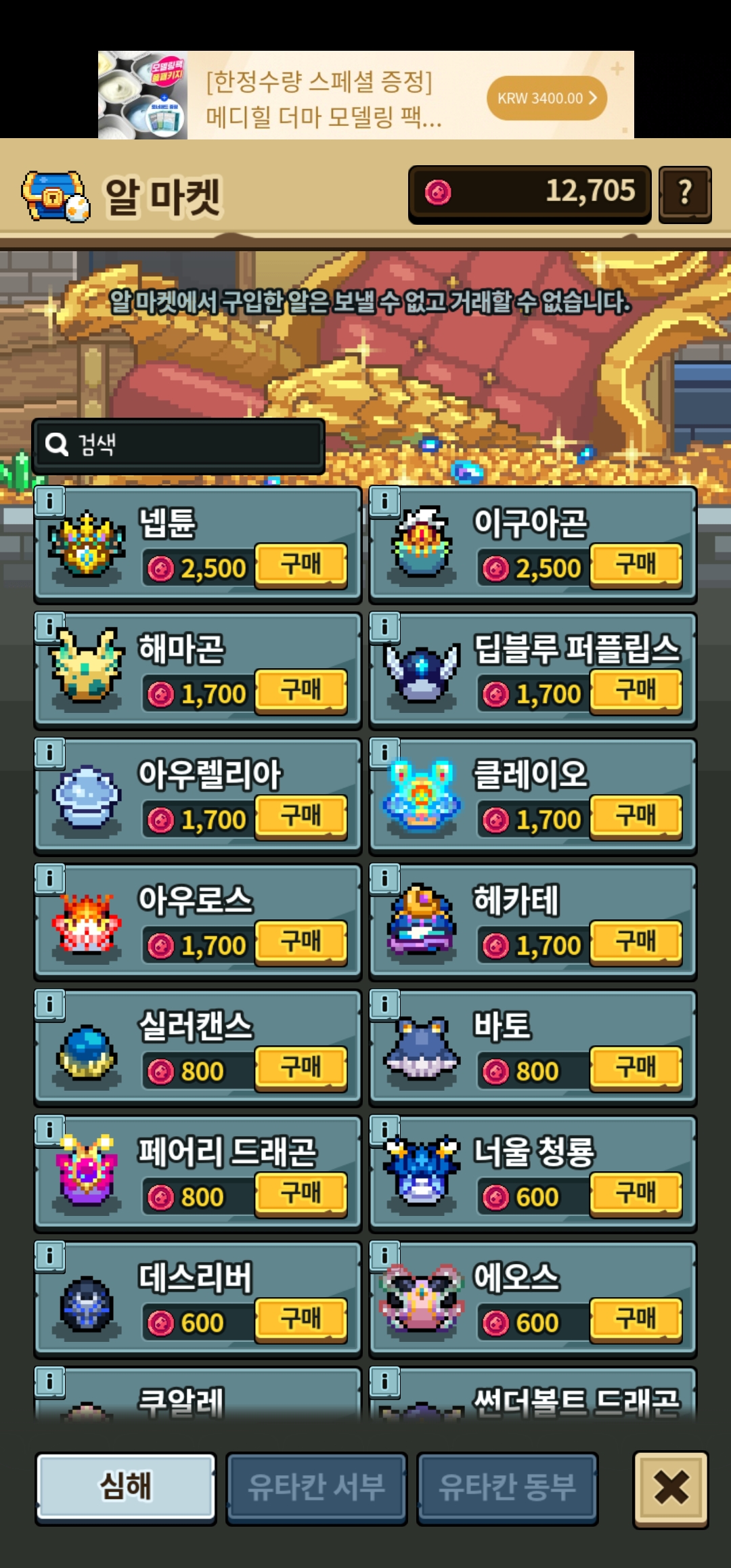
Task: Buy the 실러캔스 egg for 800
Action: click(x=301, y=1068)
